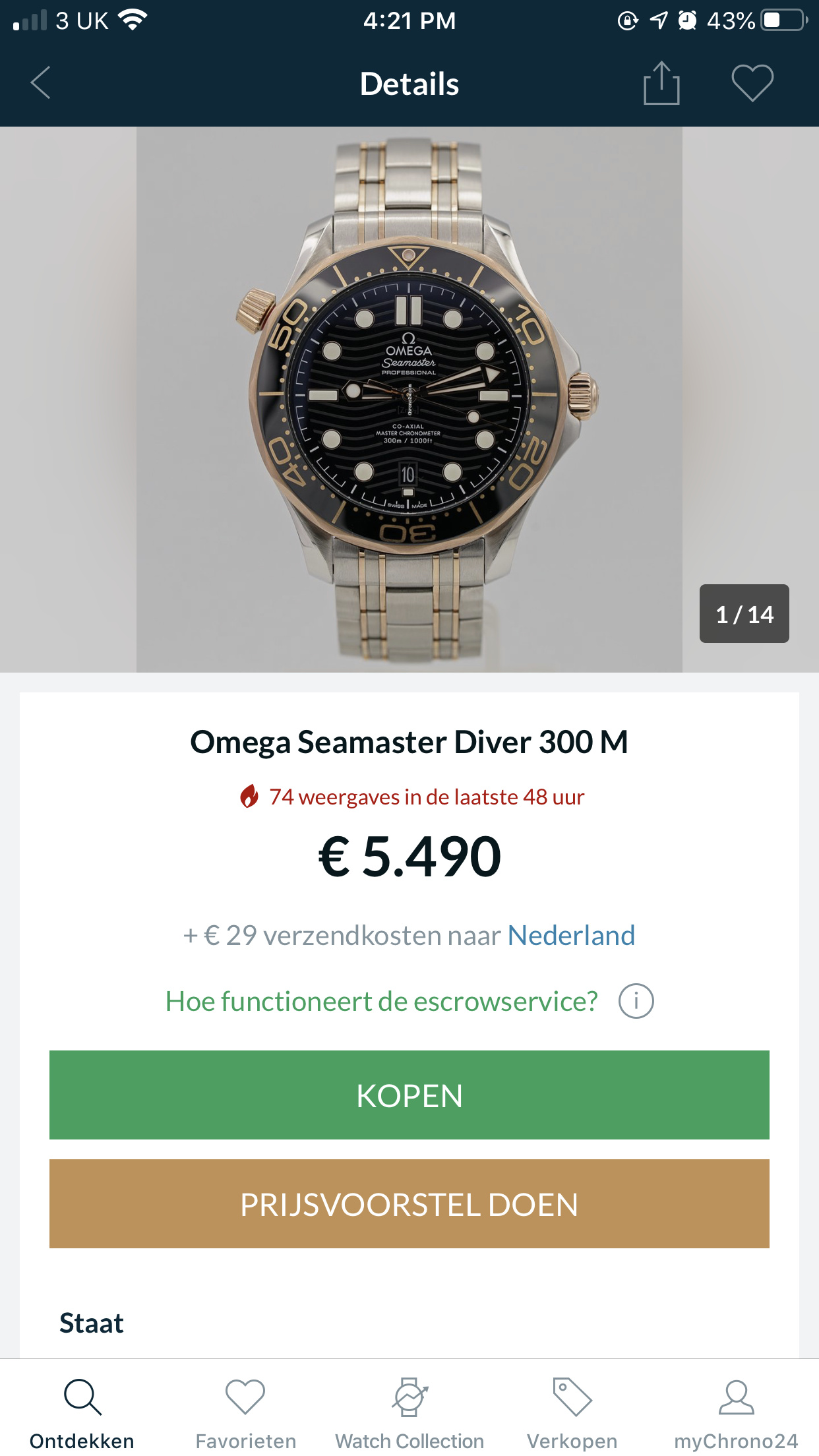Tap the escrow info icon
Viewport: 819px width, 1456px height.
636,1001
